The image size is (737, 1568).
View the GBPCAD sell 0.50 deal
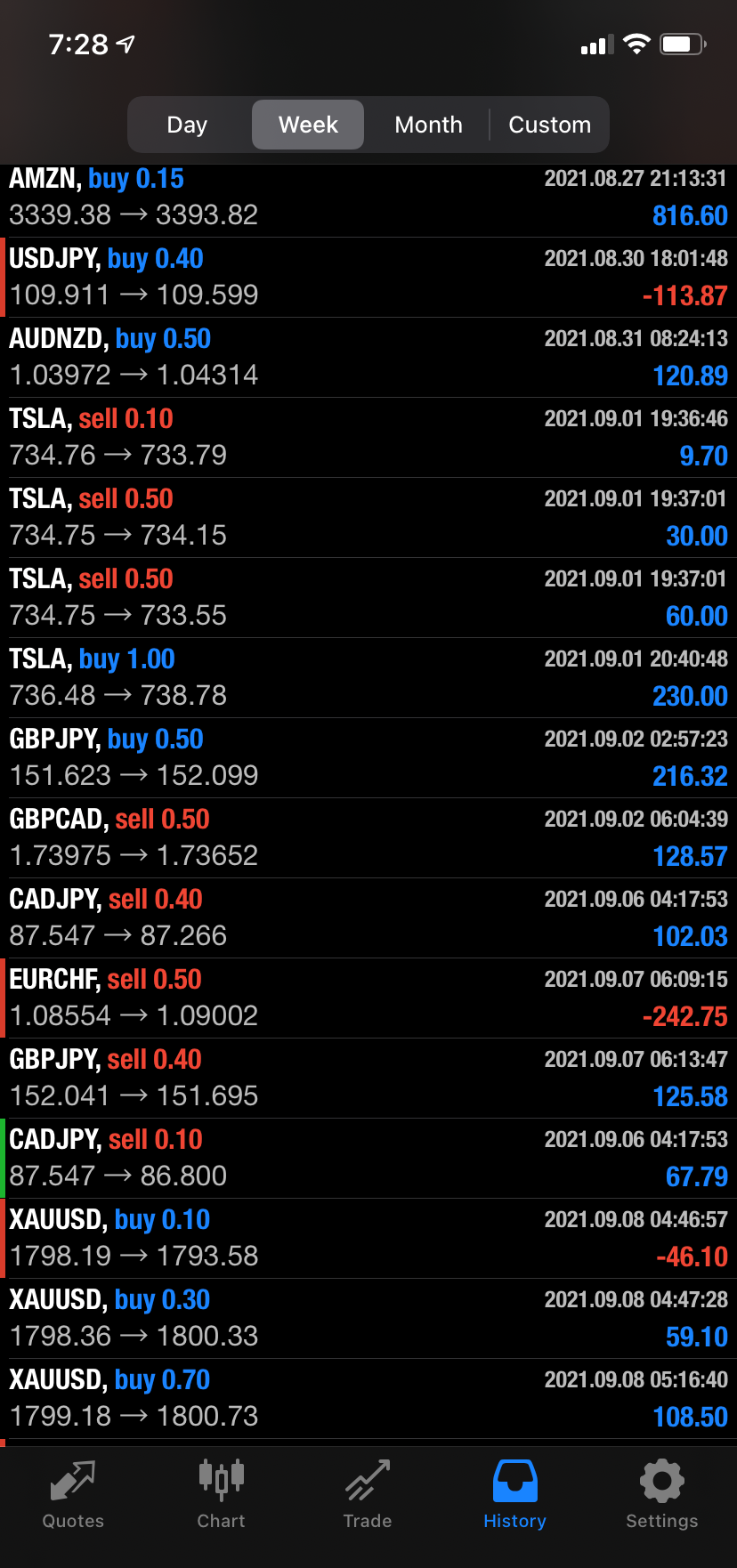[x=368, y=838]
